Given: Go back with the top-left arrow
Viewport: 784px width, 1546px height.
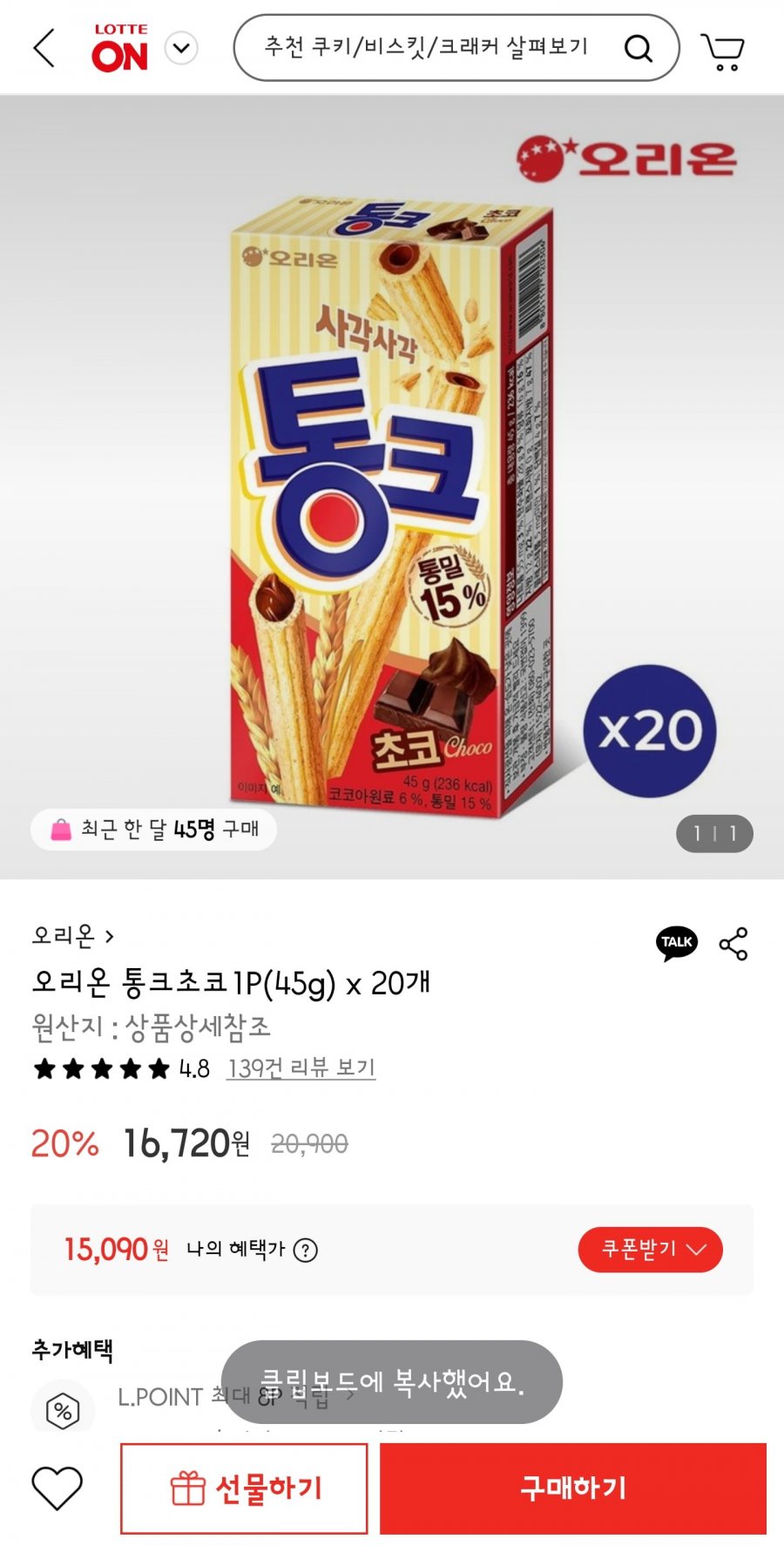Looking at the screenshot, I should click(44, 48).
